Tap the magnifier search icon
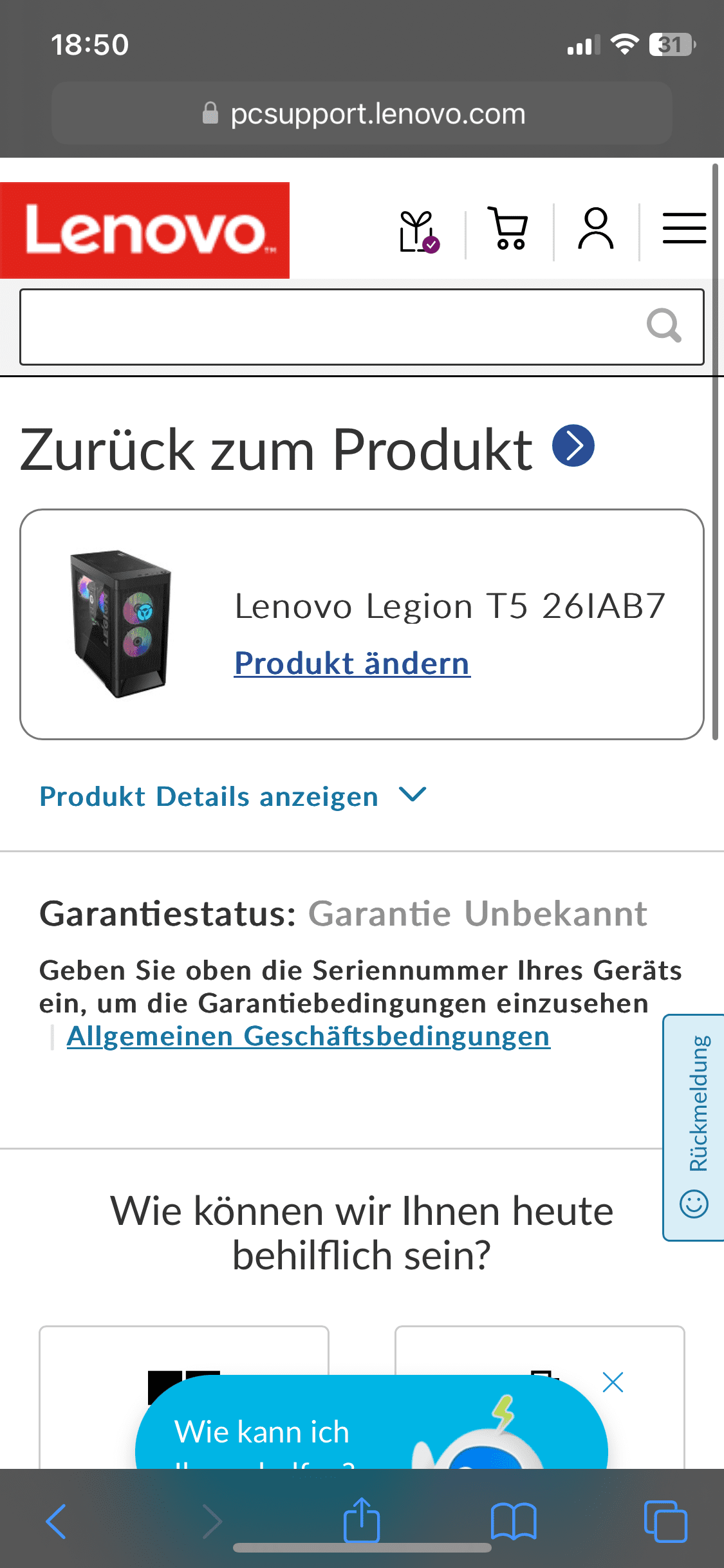Image resolution: width=724 pixels, height=1568 pixels. click(664, 326)
